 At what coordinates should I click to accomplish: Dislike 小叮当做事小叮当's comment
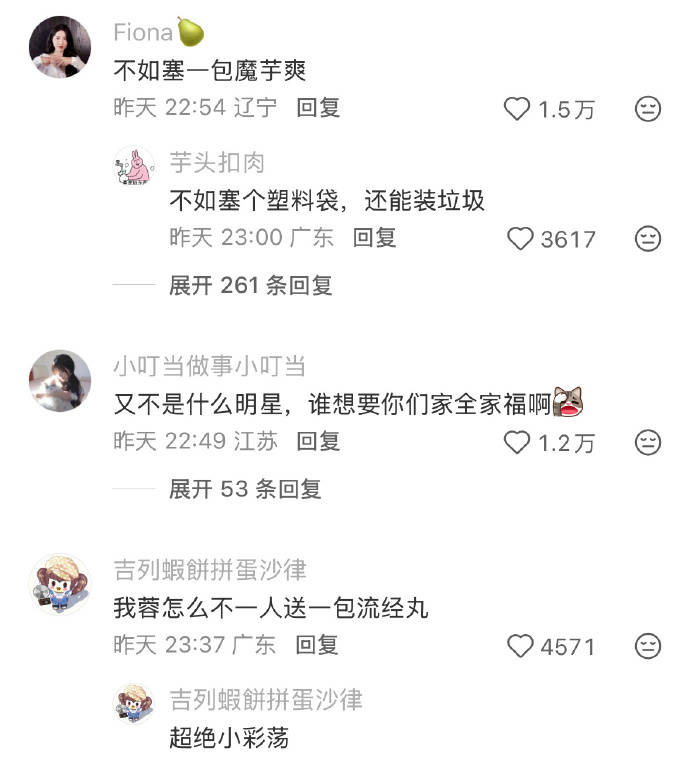click(x=648, y=442)
